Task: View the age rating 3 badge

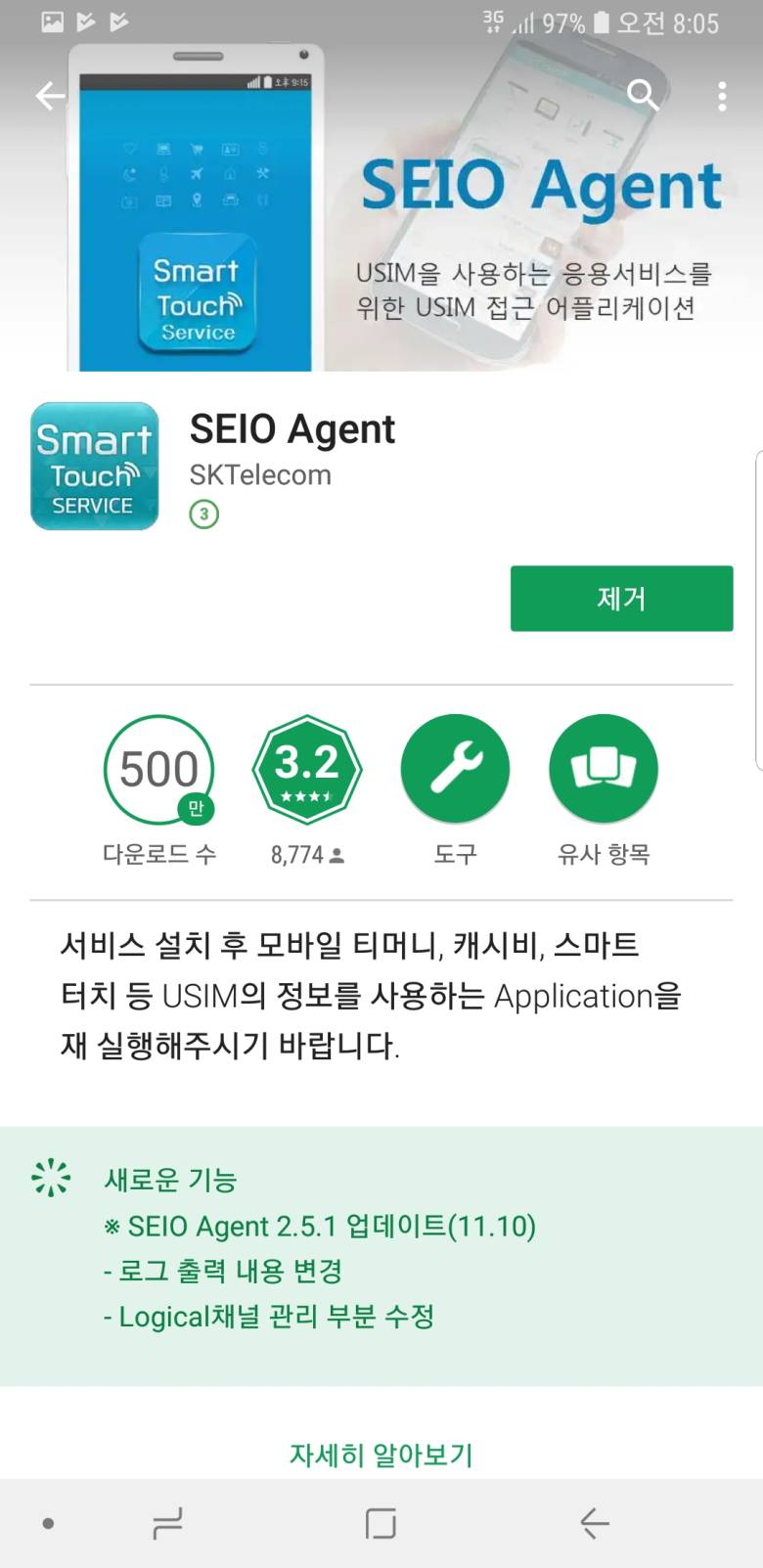Action: 203,514
